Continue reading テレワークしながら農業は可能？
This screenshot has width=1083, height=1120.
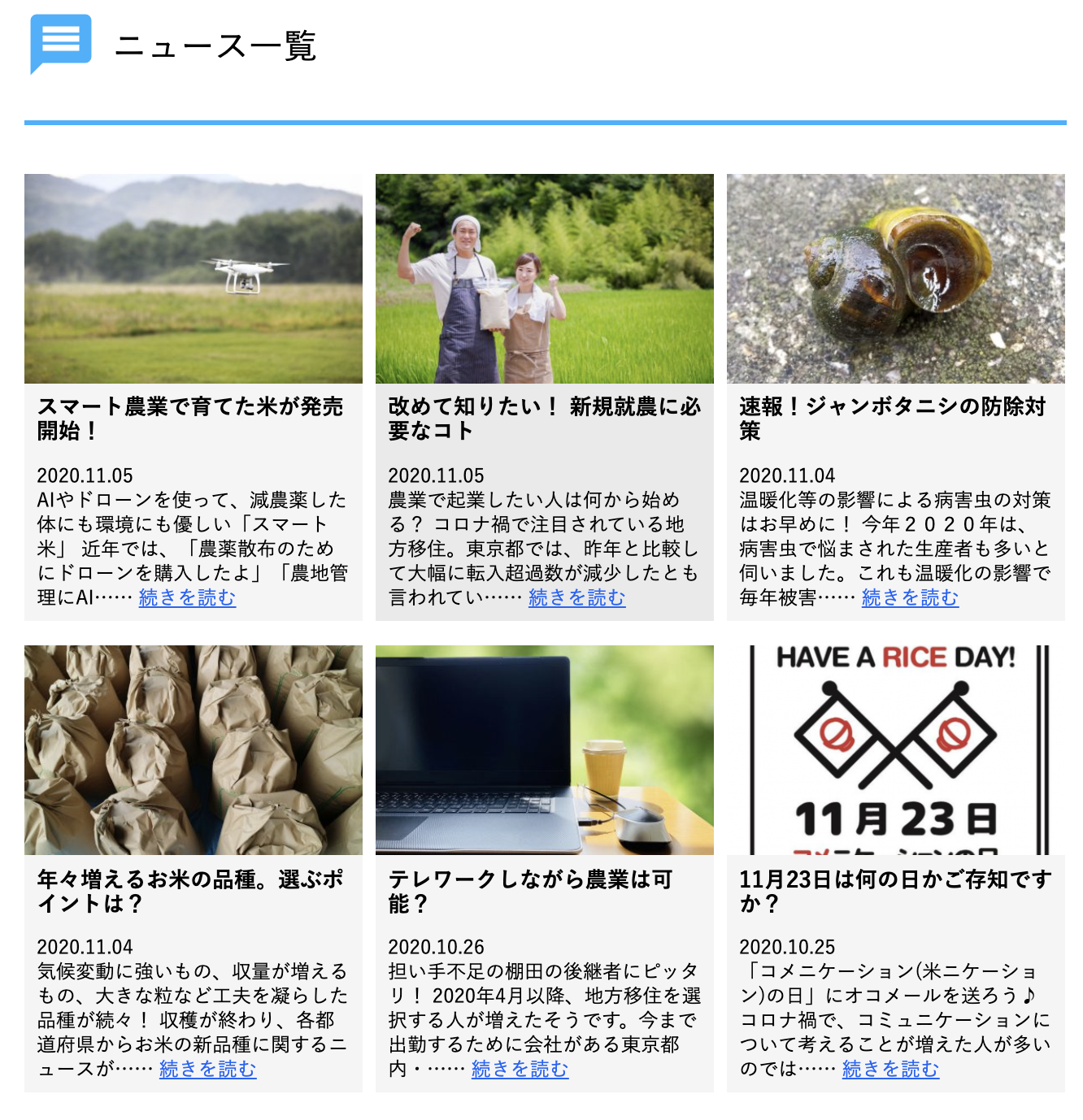tap(520, 1070)
